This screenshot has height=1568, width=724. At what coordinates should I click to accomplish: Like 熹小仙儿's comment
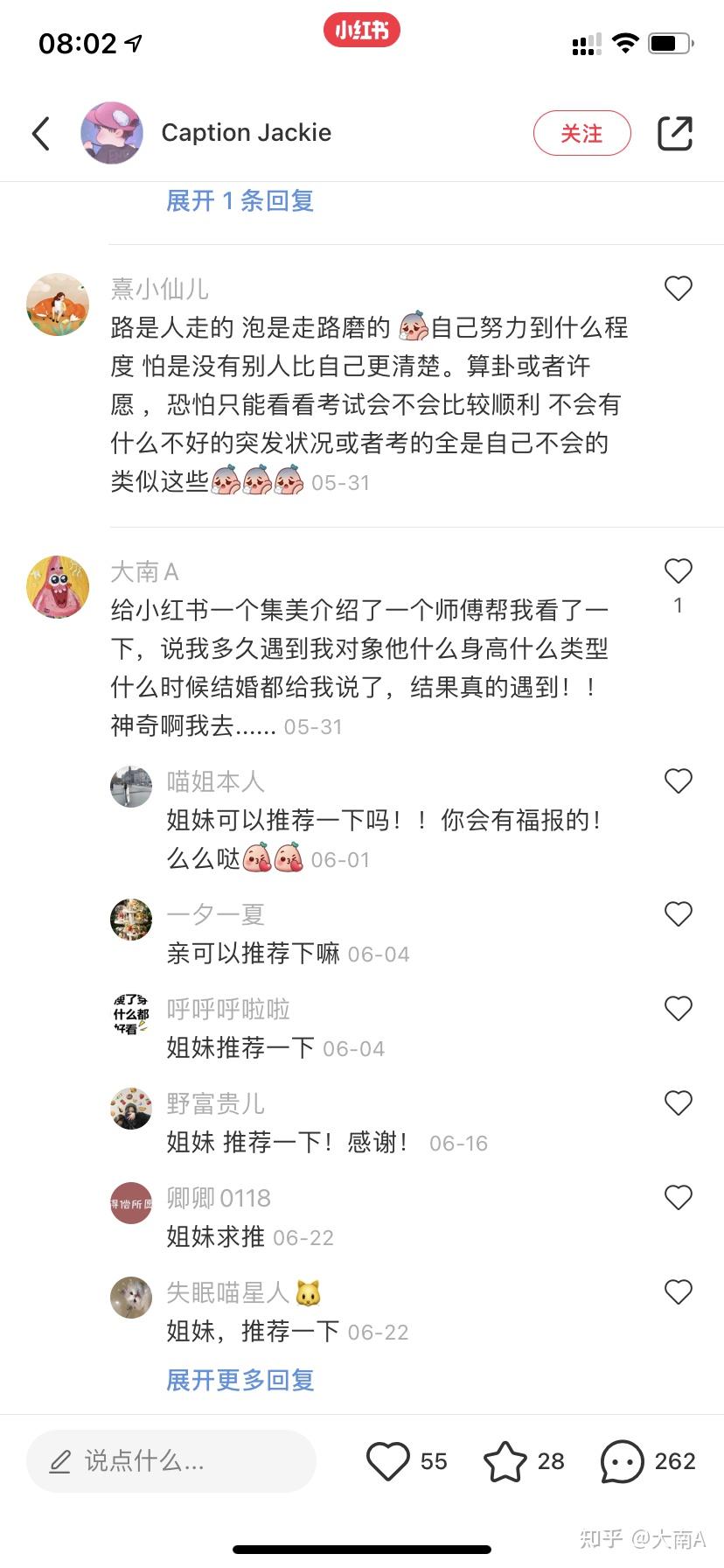click(678, 289)
